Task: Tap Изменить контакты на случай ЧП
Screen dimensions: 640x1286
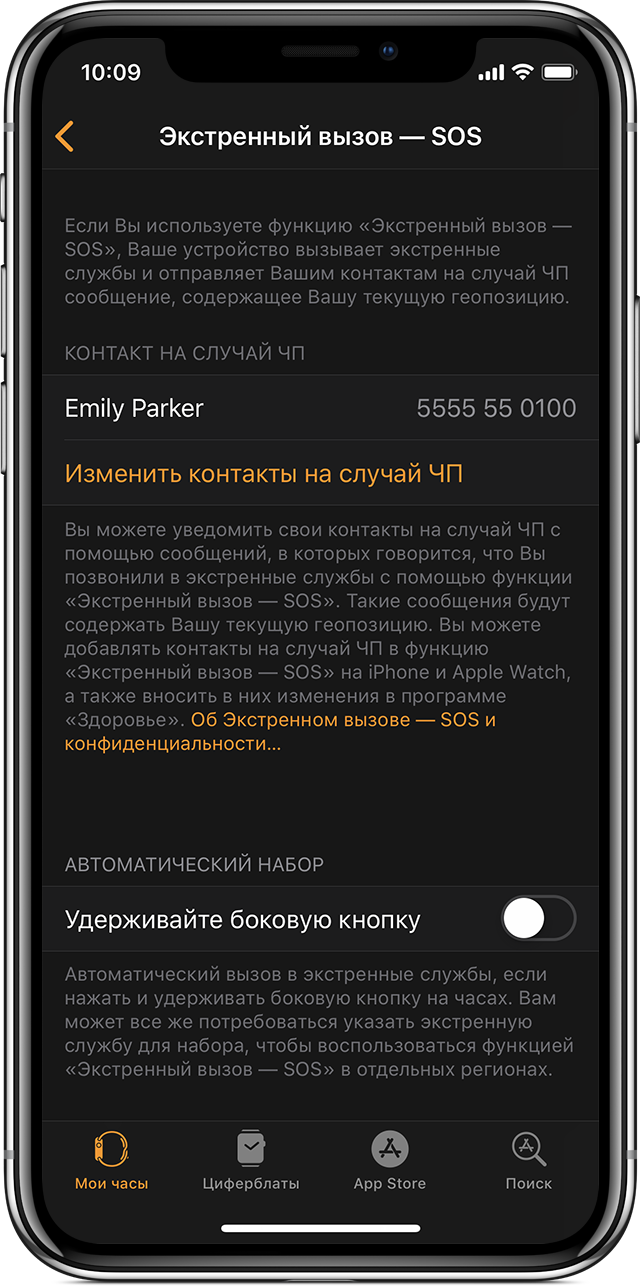Action: [x=264, y=473]
